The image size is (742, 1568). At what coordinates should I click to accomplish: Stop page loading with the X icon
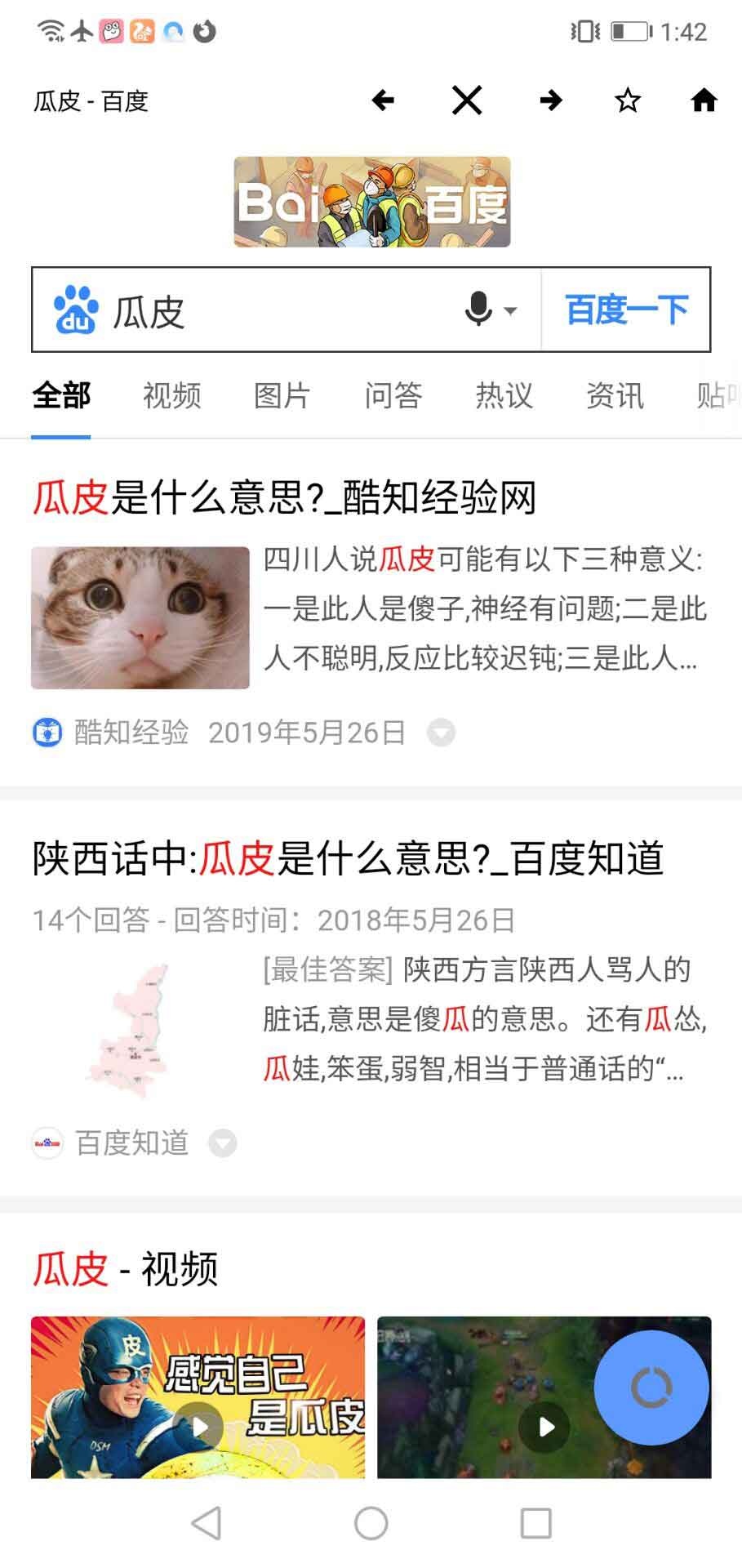(x=465, y=100)
